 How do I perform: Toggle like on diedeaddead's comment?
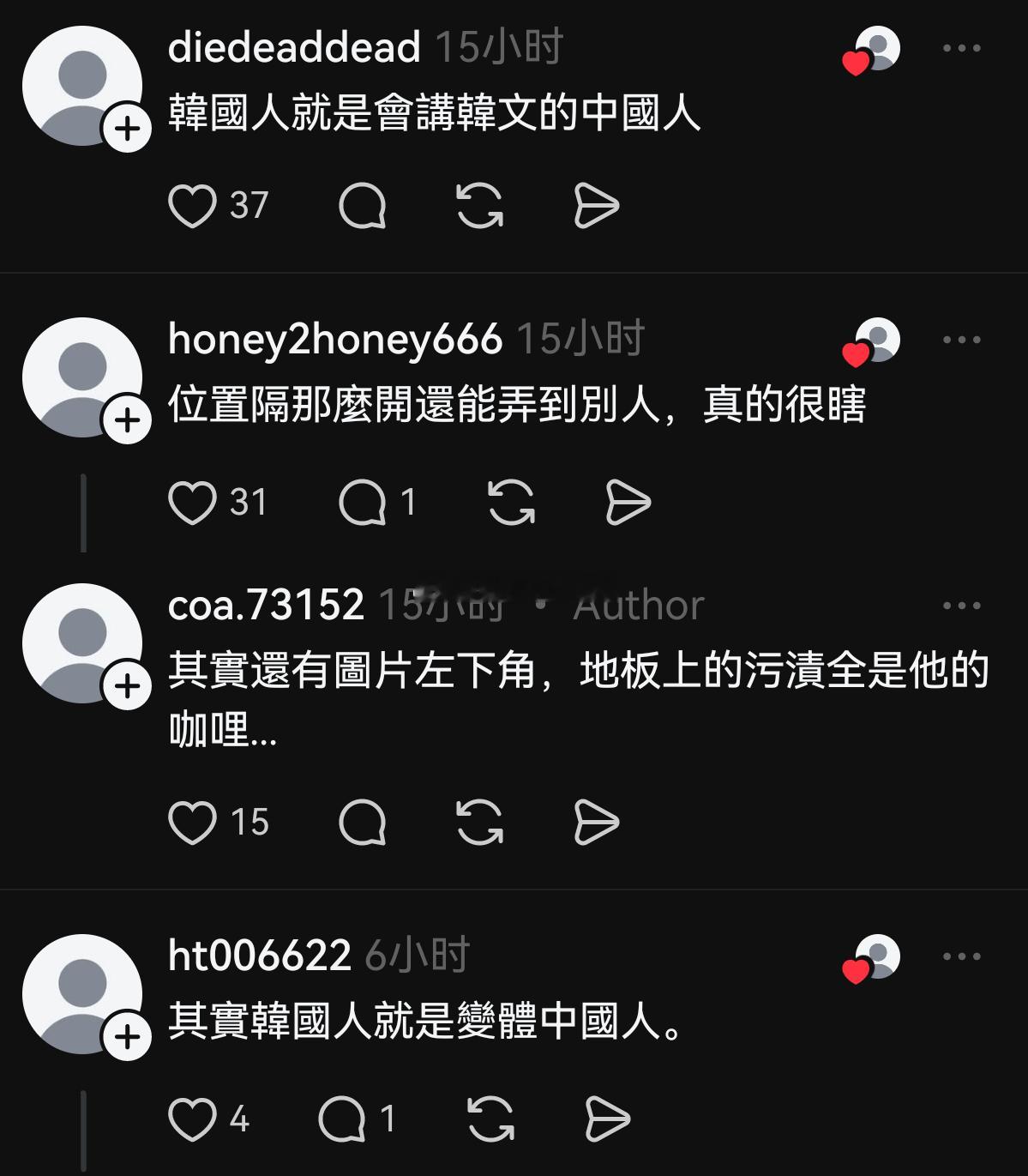(x=195, y=205)
